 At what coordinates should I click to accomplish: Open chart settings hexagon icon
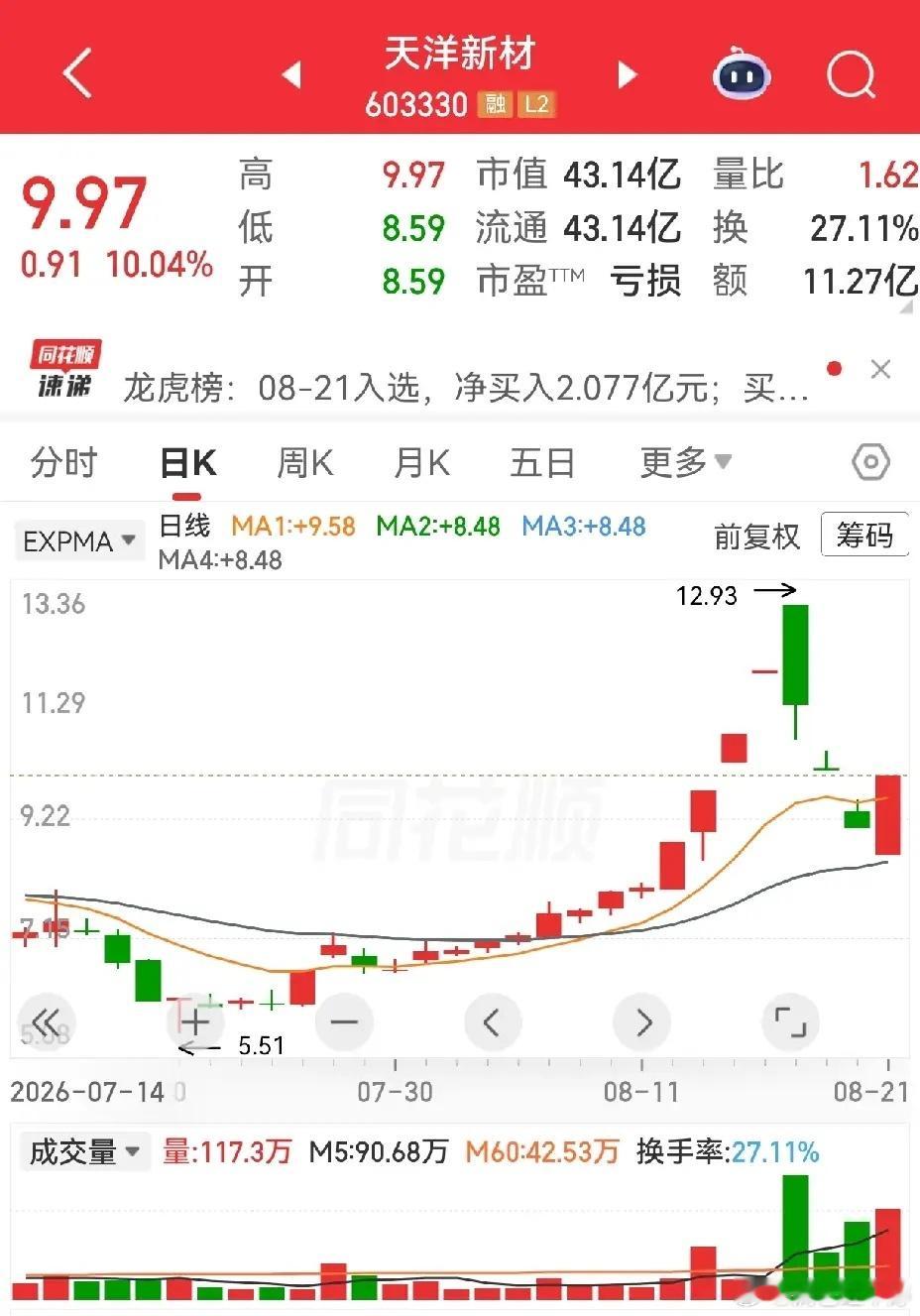870,462
